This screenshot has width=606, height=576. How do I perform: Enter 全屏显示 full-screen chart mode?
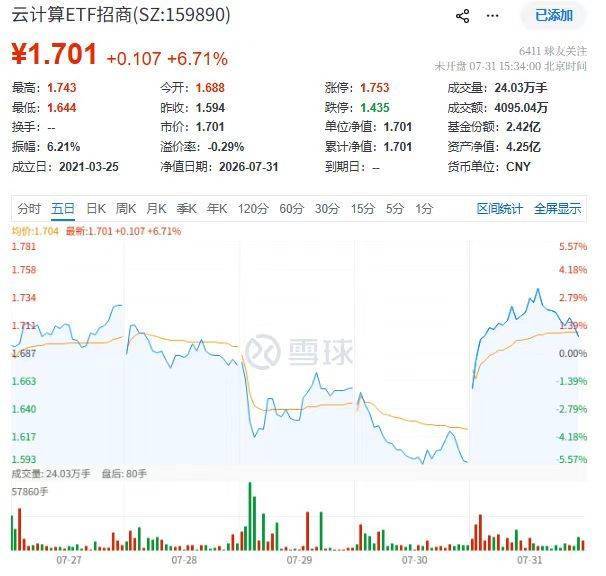pos(557,209)
